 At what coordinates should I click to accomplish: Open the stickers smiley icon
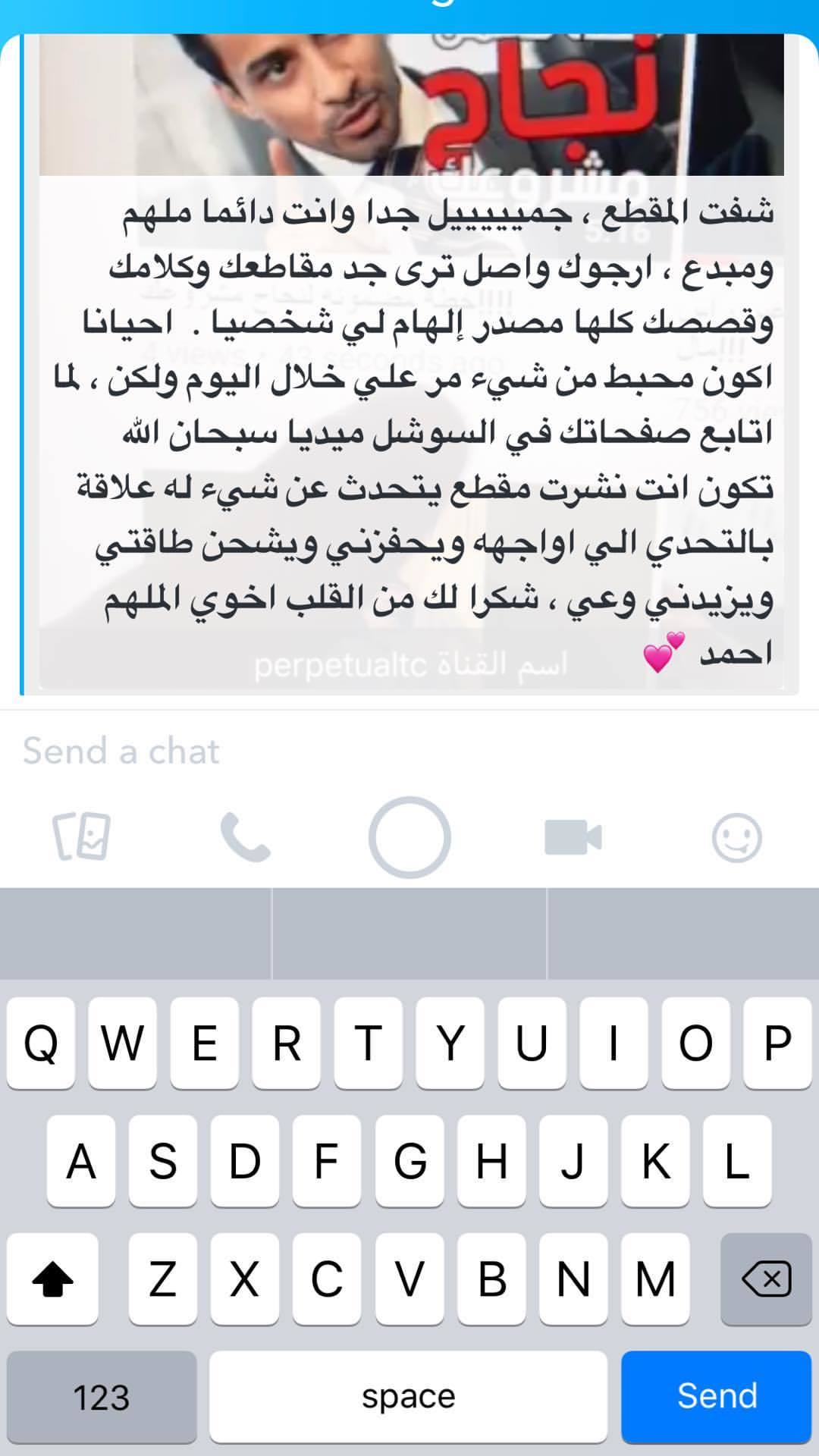[x=736, y=837]
